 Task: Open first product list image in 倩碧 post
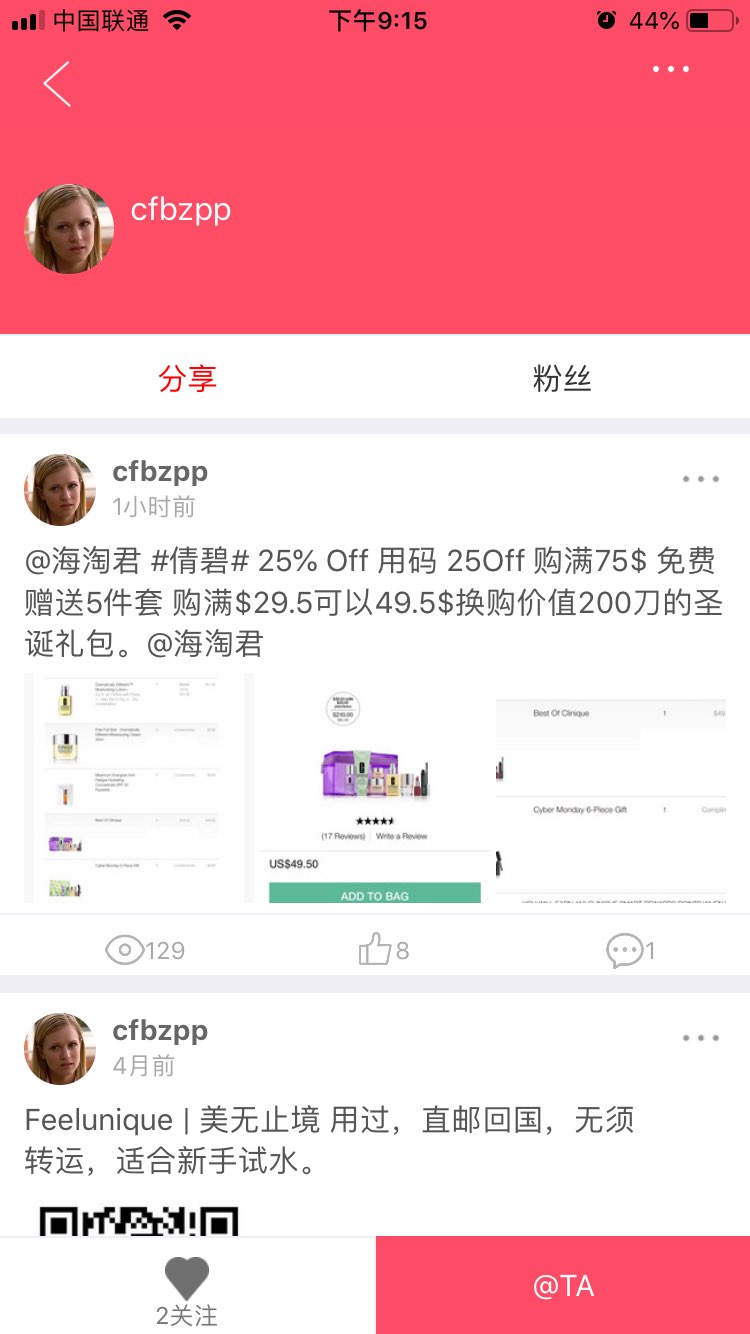[138, 787]
